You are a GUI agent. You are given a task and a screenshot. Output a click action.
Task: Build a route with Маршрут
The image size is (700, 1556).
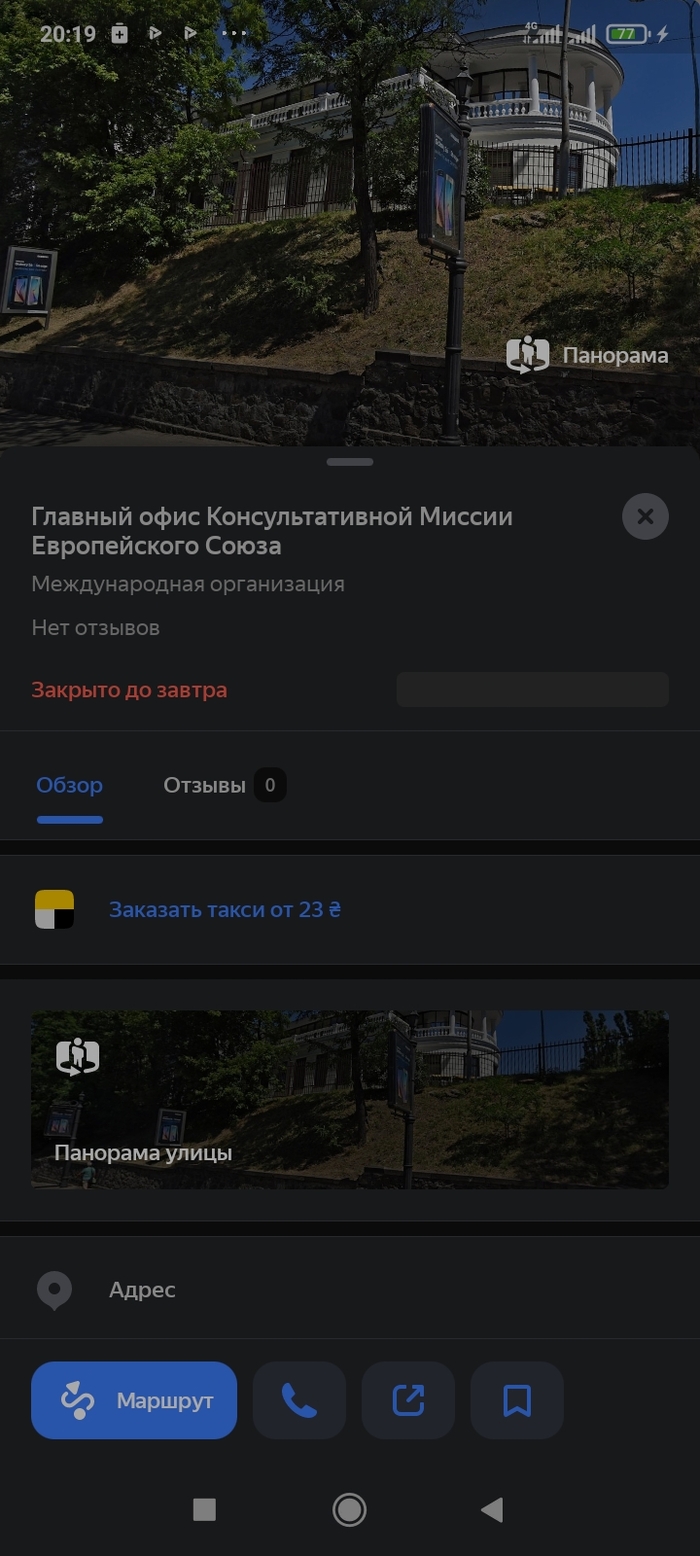click(x=134, y=1400)
